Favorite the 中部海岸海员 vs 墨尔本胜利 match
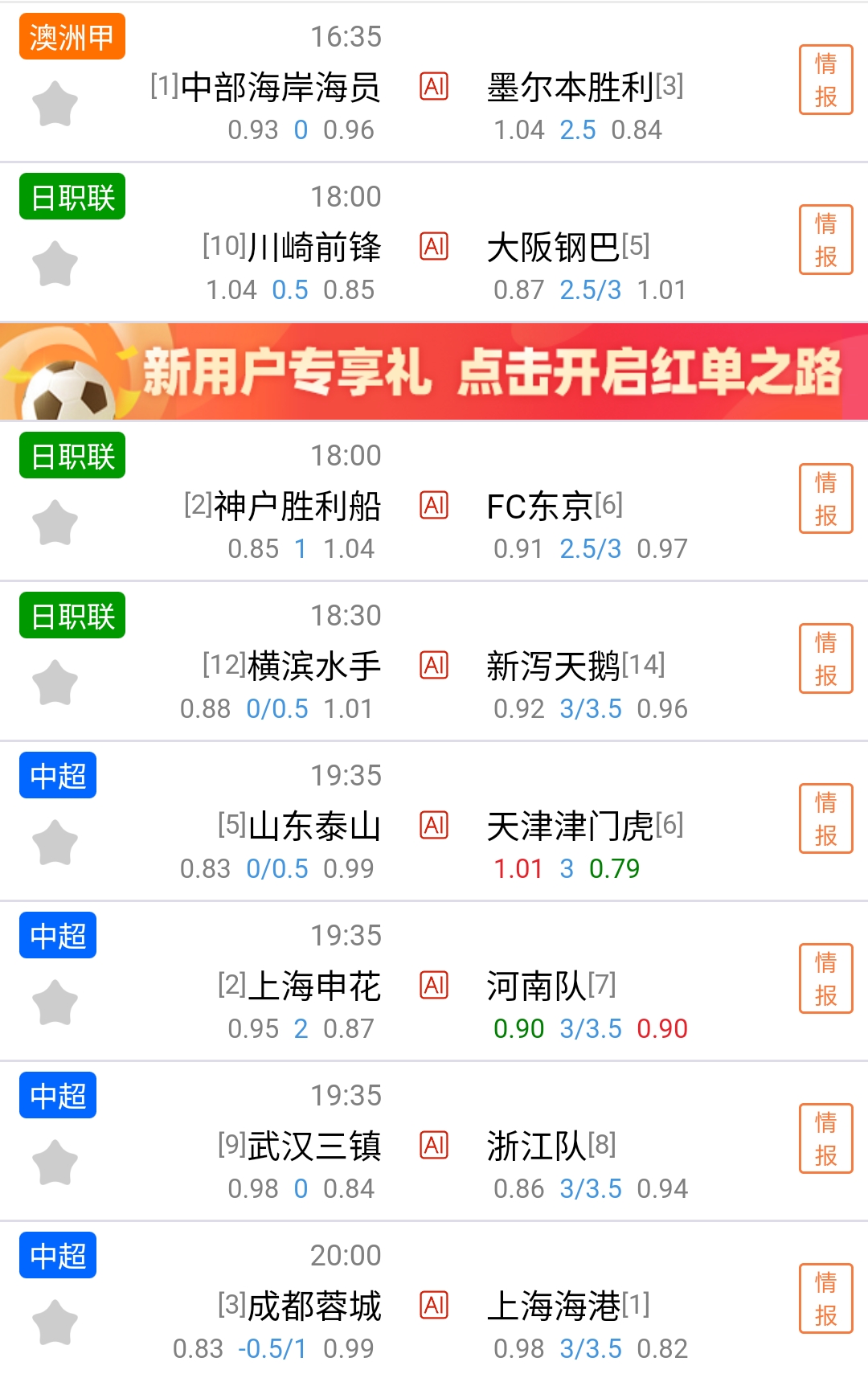The height and width of the screenshot is (1374, 868). point(55,104)
